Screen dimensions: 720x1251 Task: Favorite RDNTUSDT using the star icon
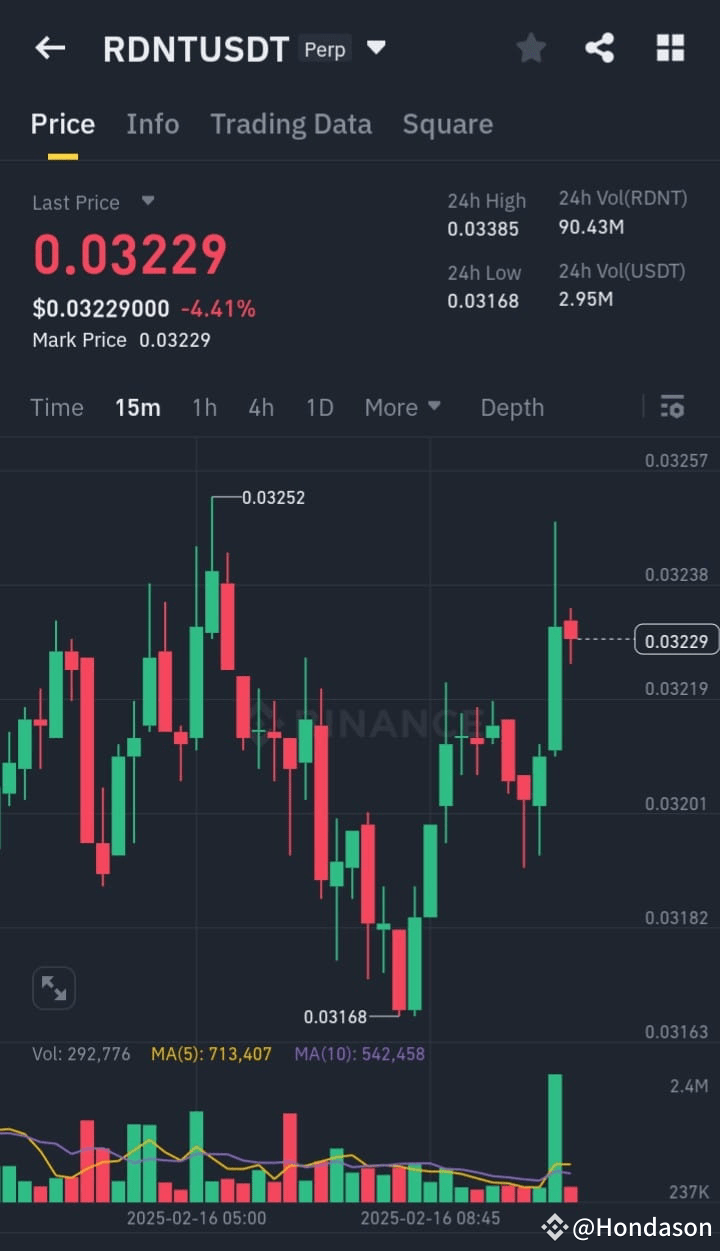click(x=531, y=48)
